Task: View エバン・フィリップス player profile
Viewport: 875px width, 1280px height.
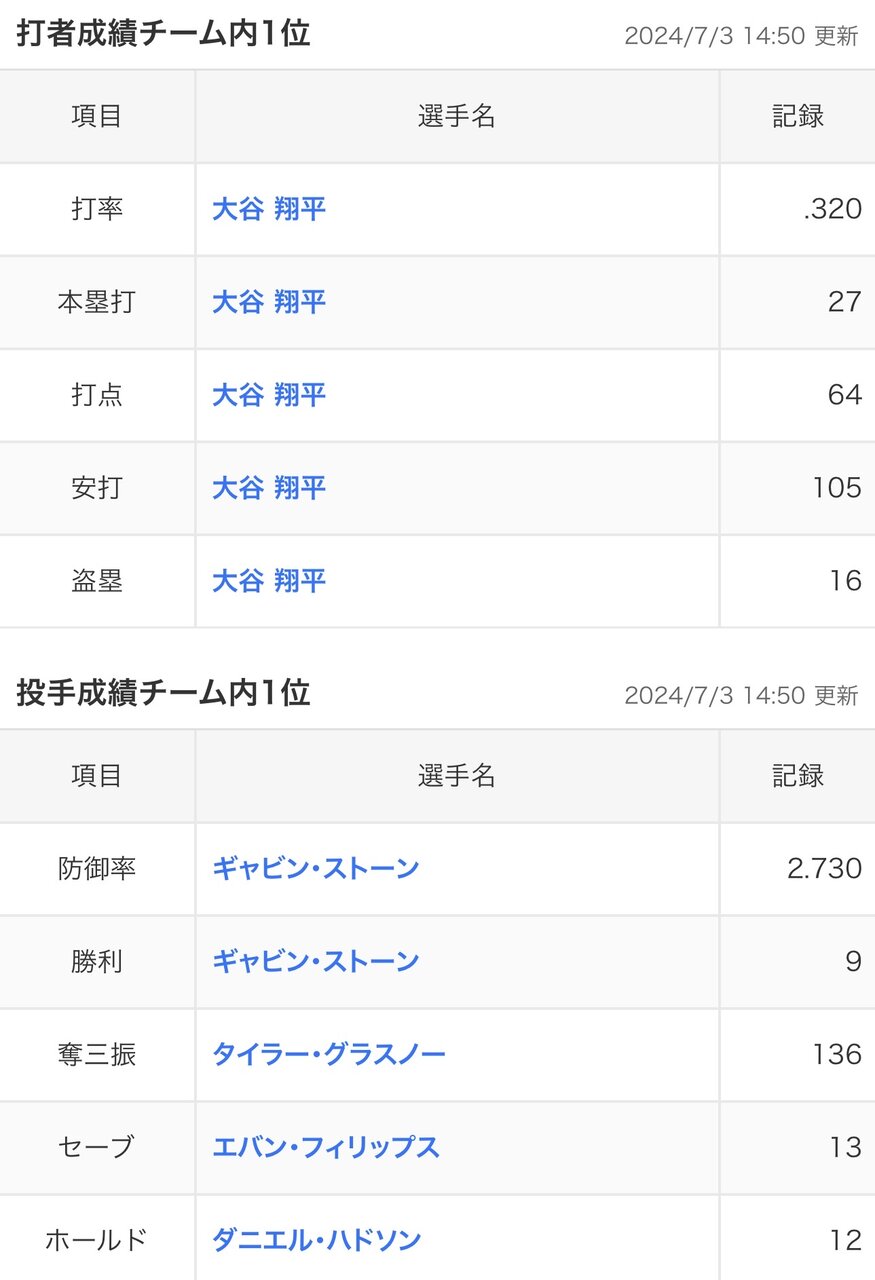Action: pos(326,1147)
